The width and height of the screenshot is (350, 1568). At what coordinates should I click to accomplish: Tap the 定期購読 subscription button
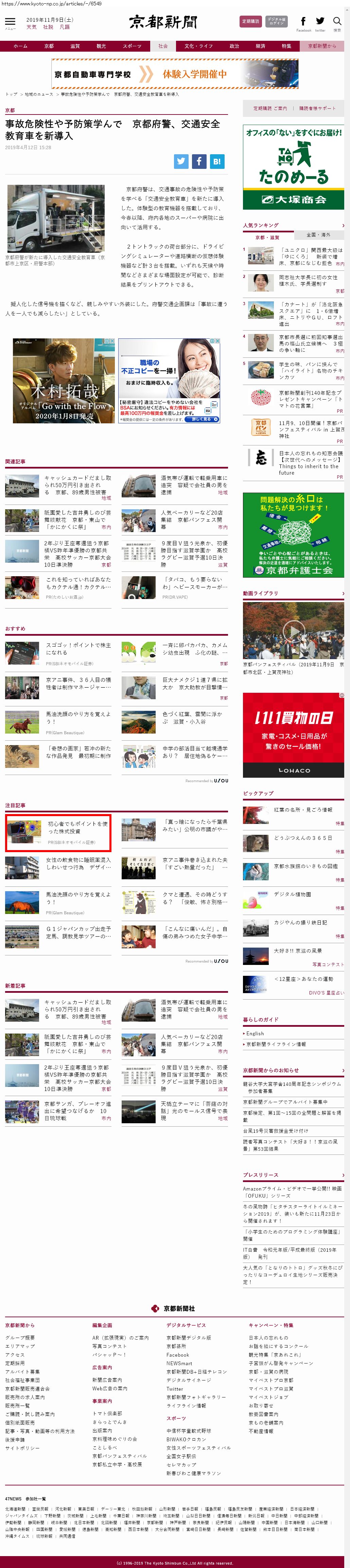tap(250, 21)
